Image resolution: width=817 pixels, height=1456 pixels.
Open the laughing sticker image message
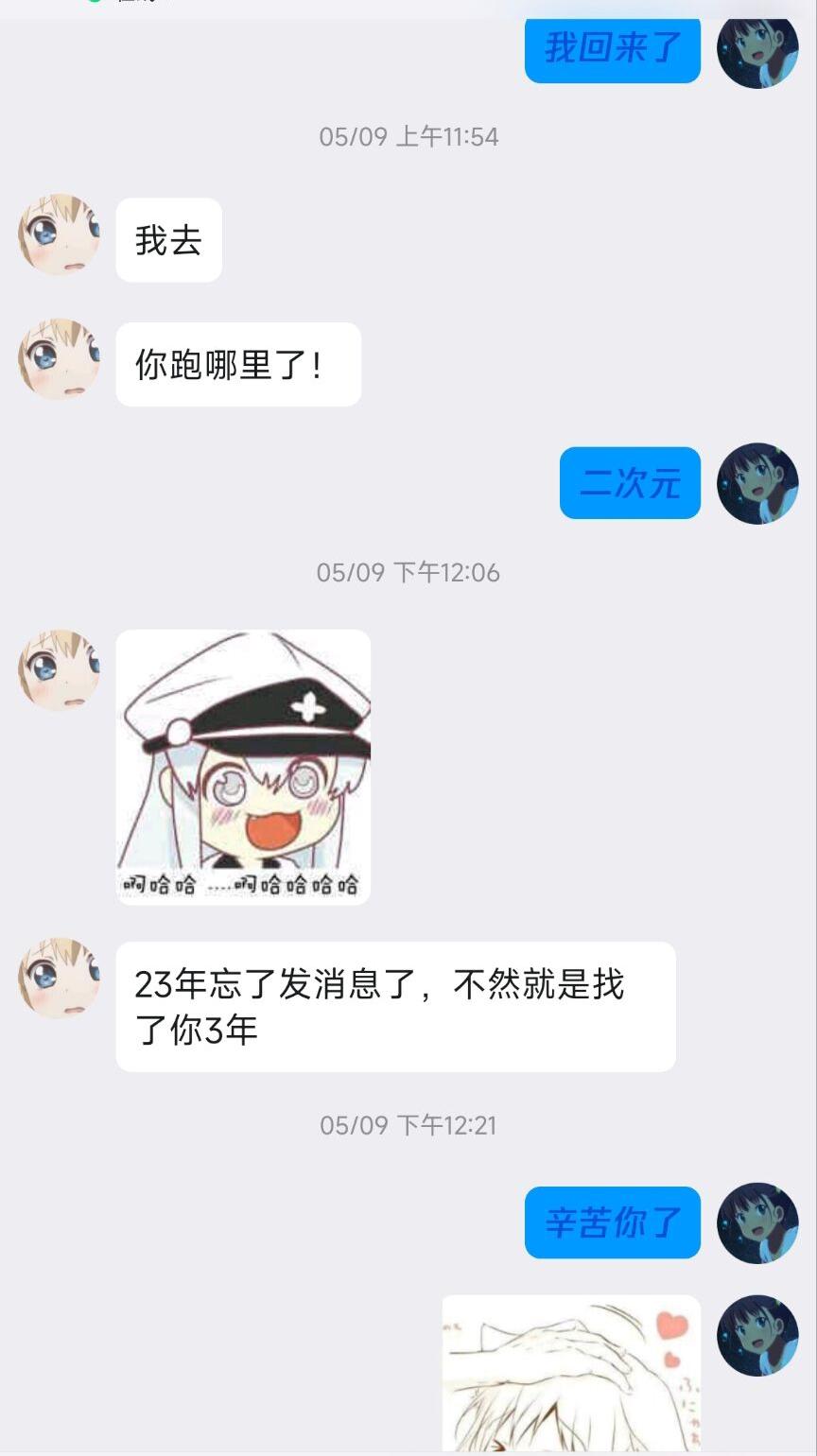pos(243,767)
